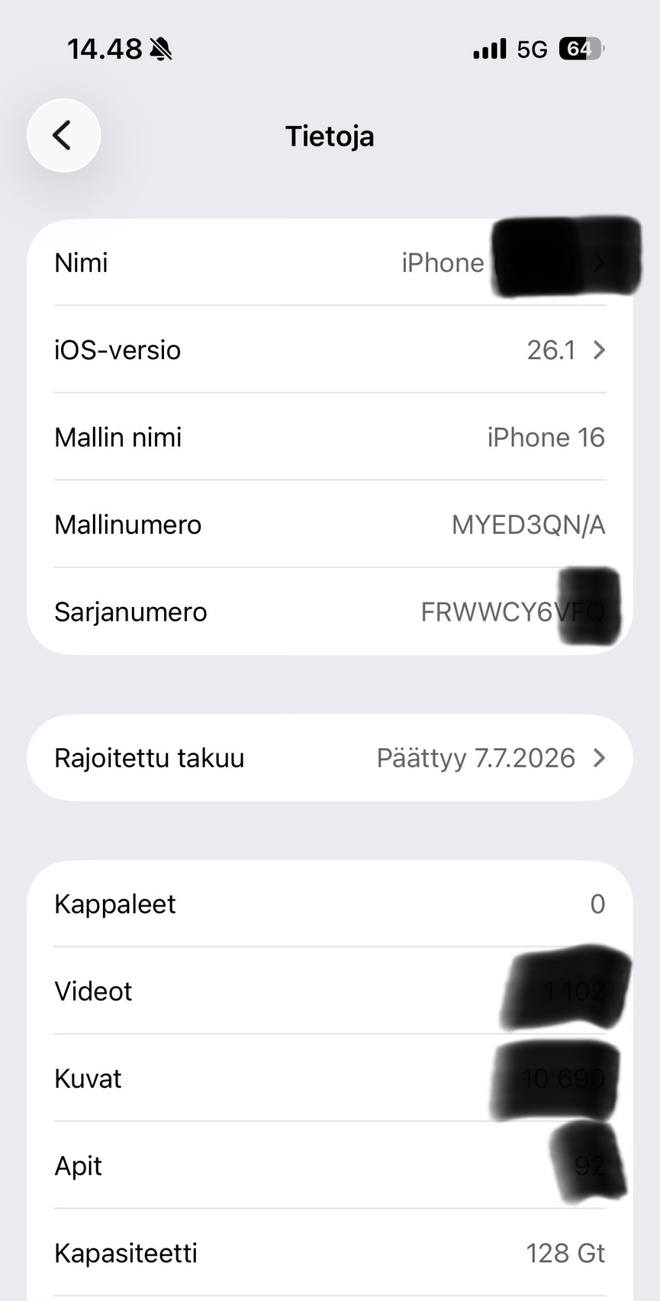660x1301 pixels.
Task: Go back using the top arrow
Action: click(63, 135)
